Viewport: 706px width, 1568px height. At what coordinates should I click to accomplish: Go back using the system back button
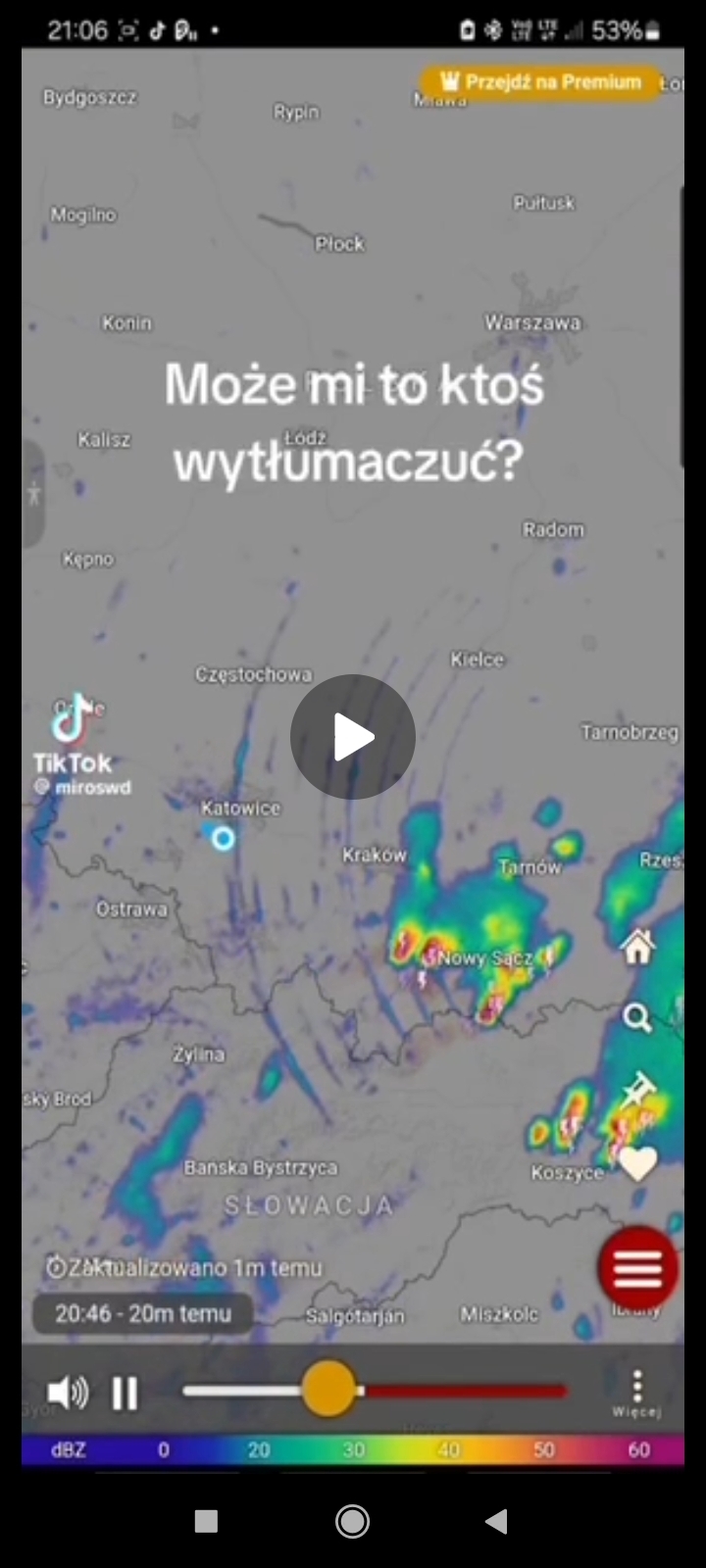coord(497,1520)
